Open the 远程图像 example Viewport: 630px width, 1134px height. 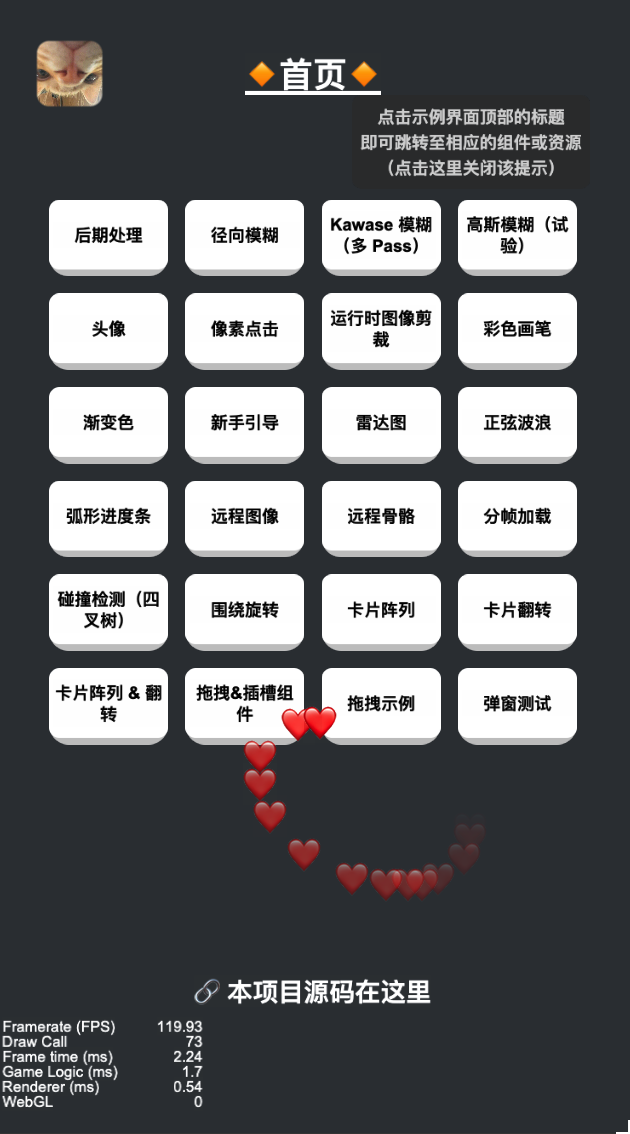(245, 517)
